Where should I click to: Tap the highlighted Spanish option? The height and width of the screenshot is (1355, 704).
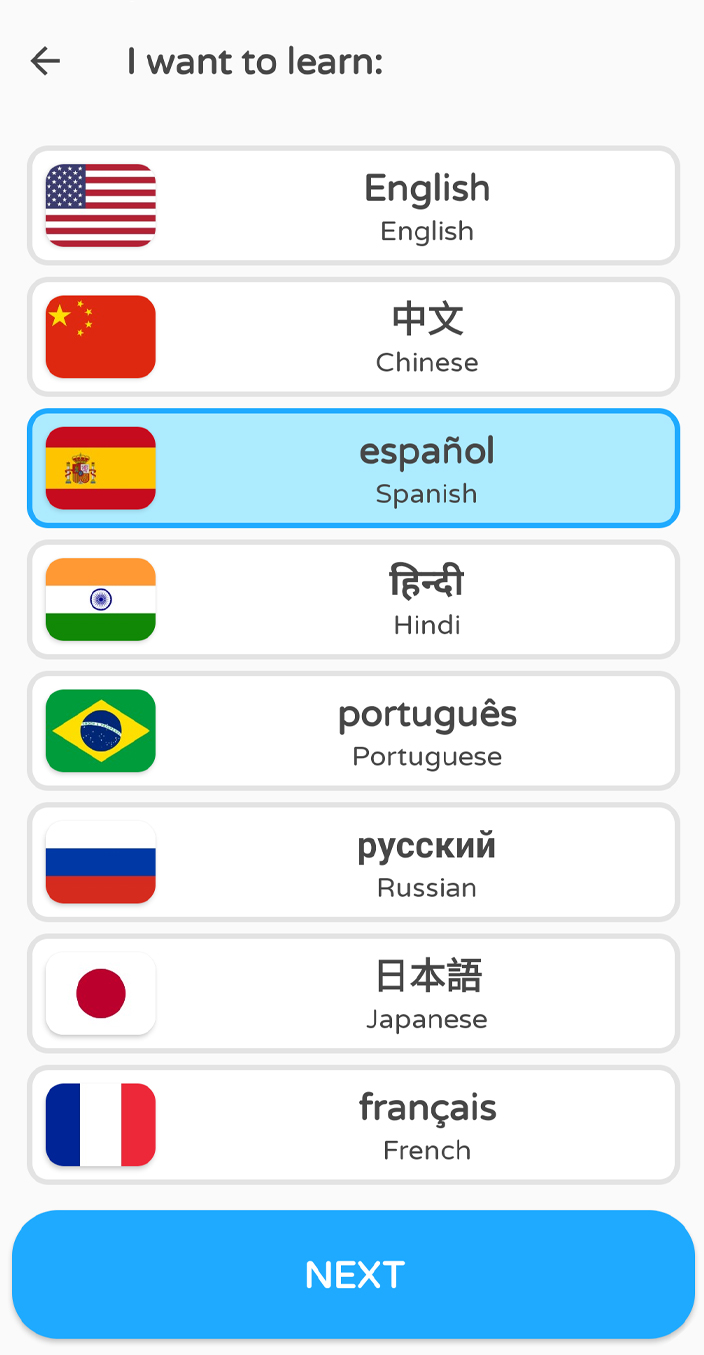coord(353,468)
